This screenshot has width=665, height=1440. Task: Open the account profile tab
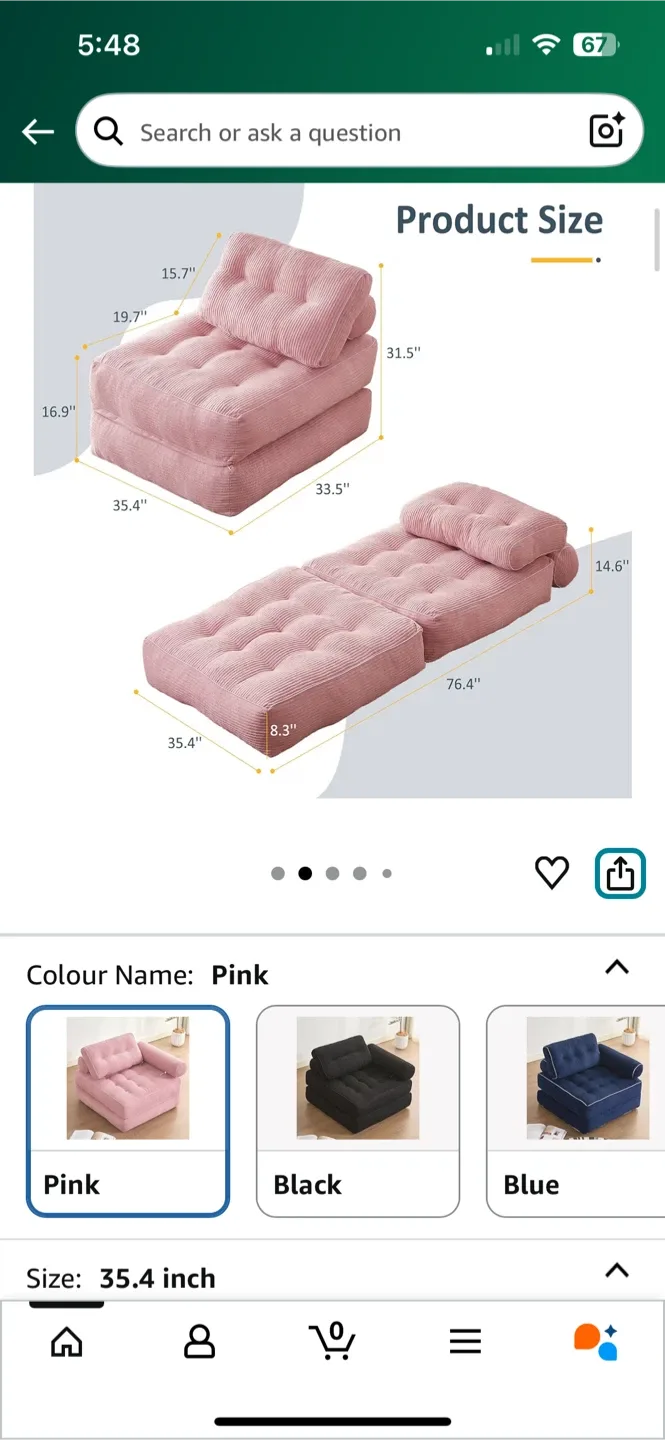(x=200, y=1341)
